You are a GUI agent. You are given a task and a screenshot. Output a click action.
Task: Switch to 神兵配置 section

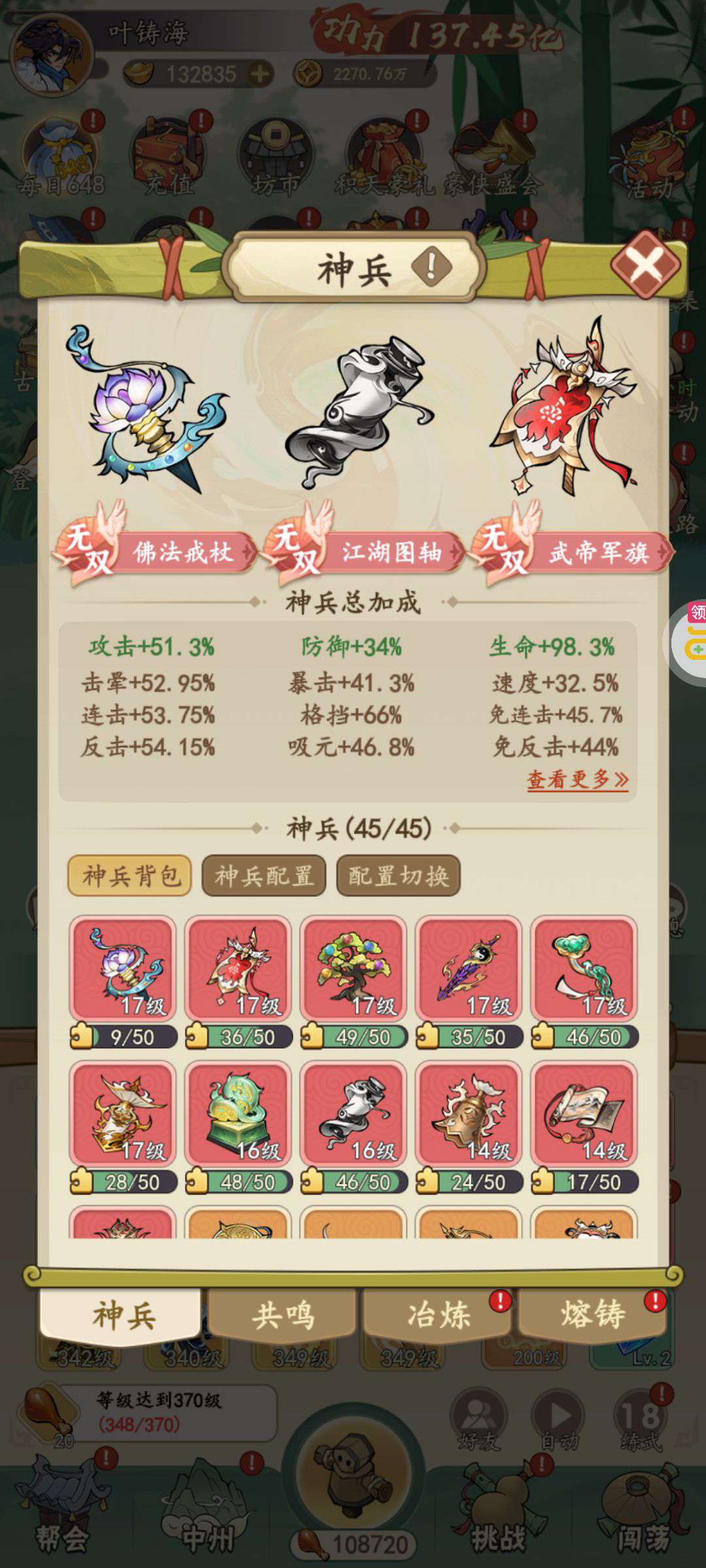pos(264,875)
